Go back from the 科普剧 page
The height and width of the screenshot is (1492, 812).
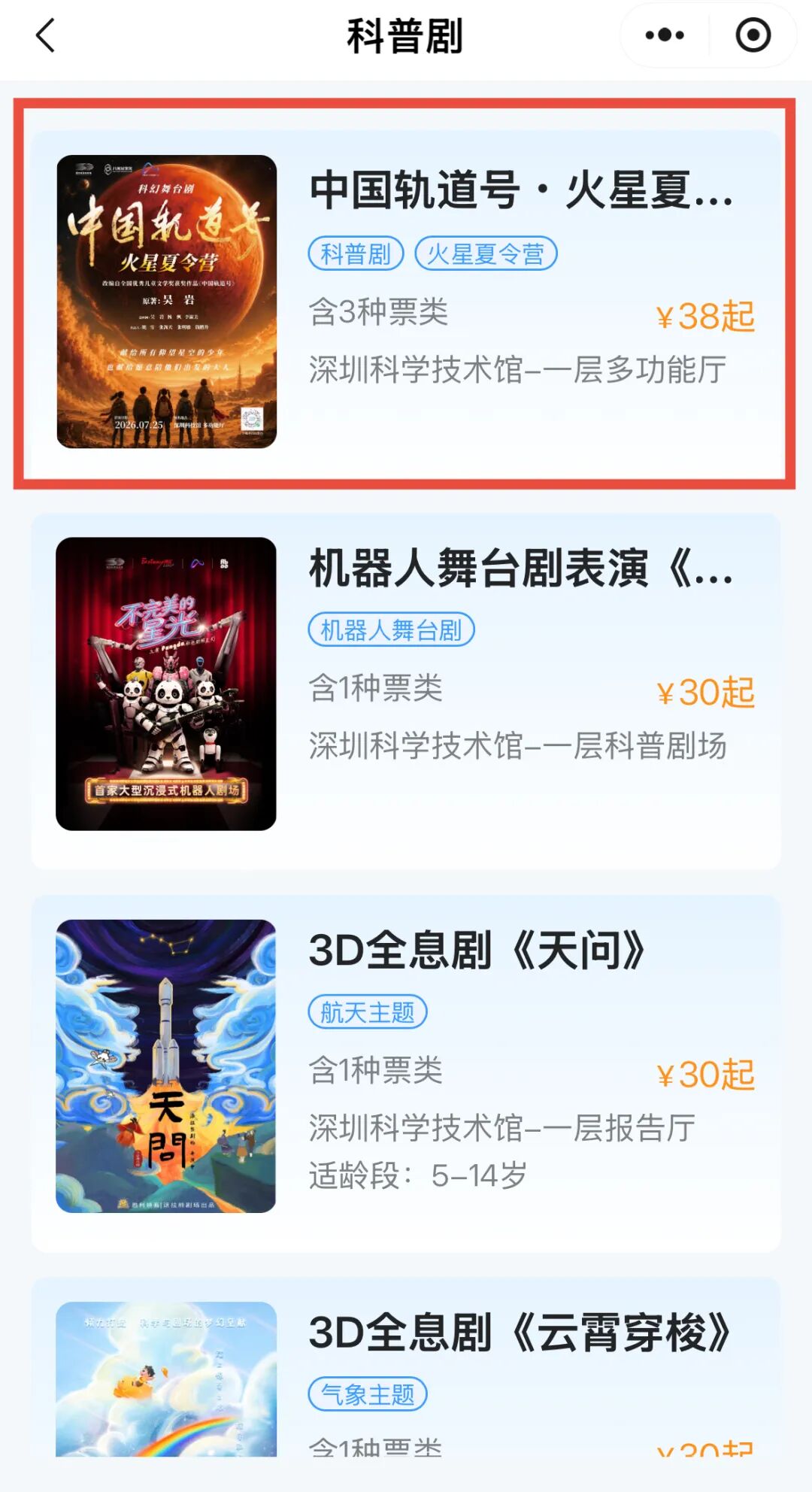[46, 35]
